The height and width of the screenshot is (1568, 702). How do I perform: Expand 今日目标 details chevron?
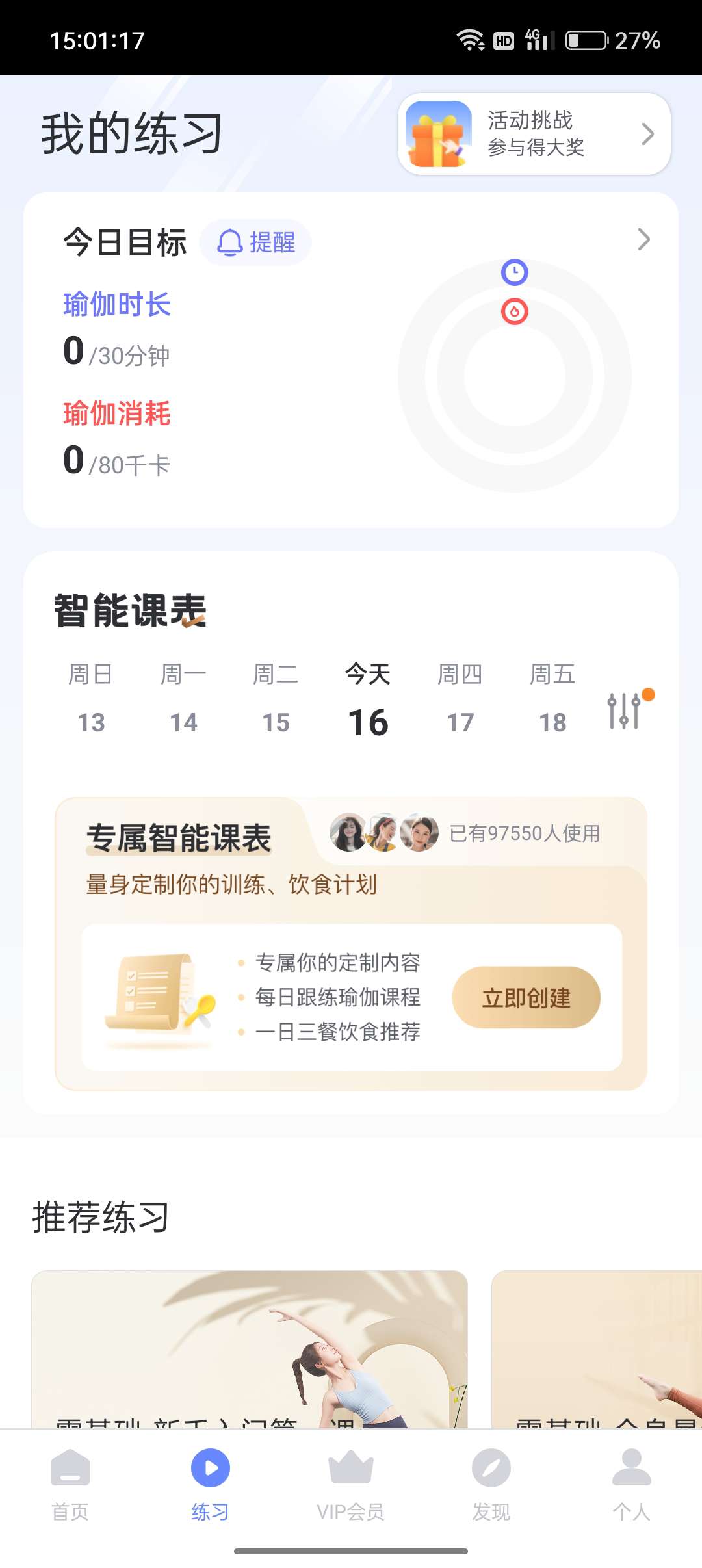coord(643,240)
